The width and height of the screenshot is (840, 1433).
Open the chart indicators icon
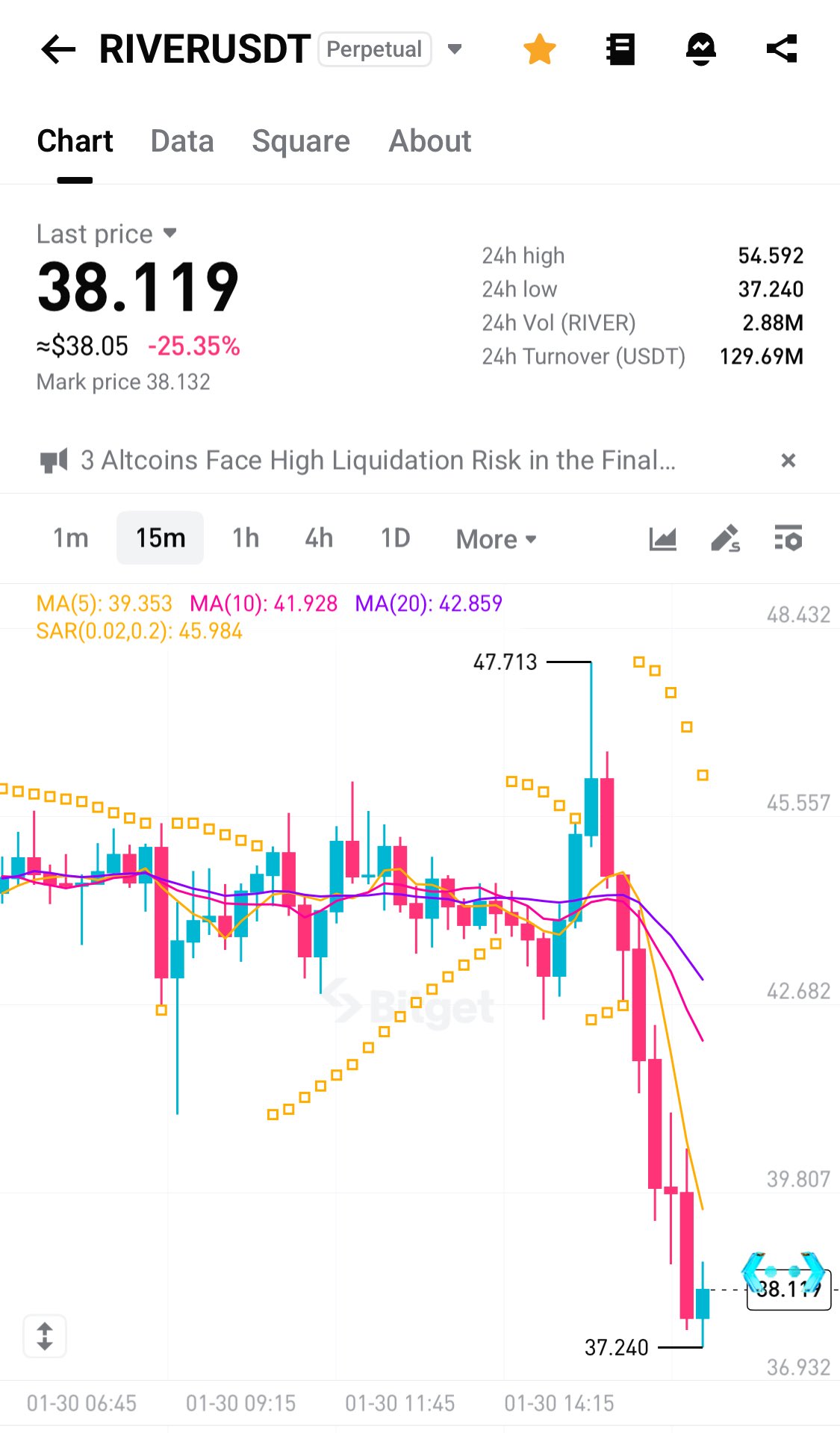coord(662,538)
